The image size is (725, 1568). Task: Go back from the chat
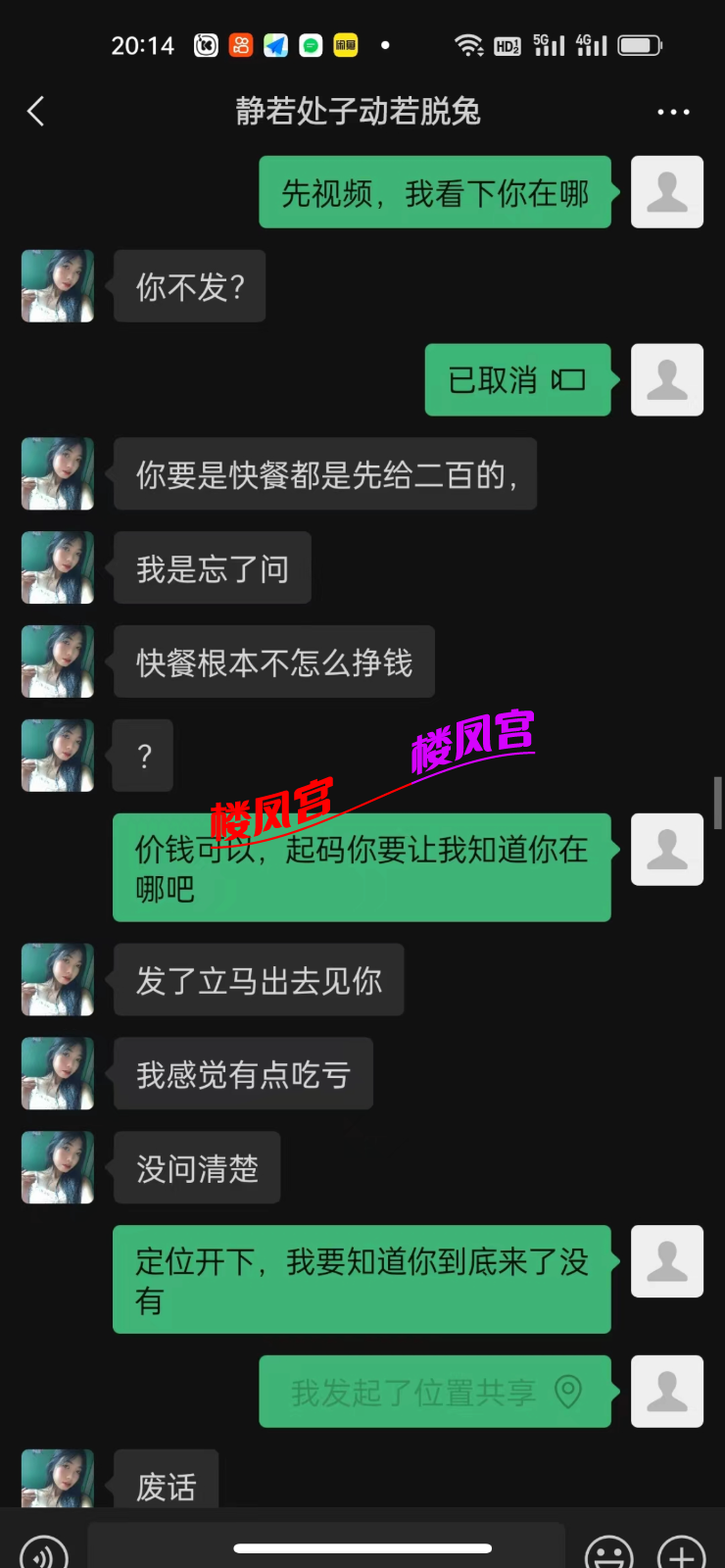36,112
